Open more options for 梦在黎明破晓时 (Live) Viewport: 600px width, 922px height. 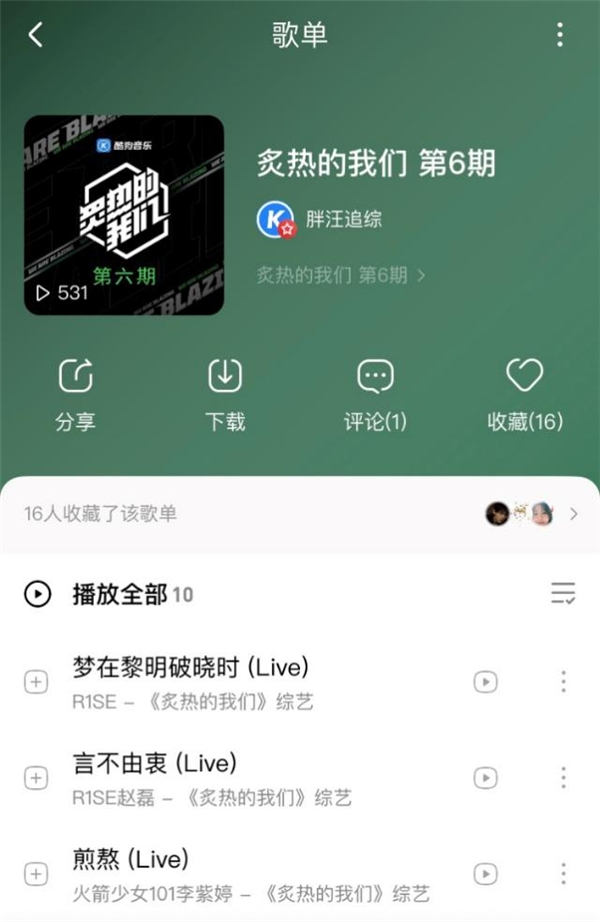coord(563,682)
